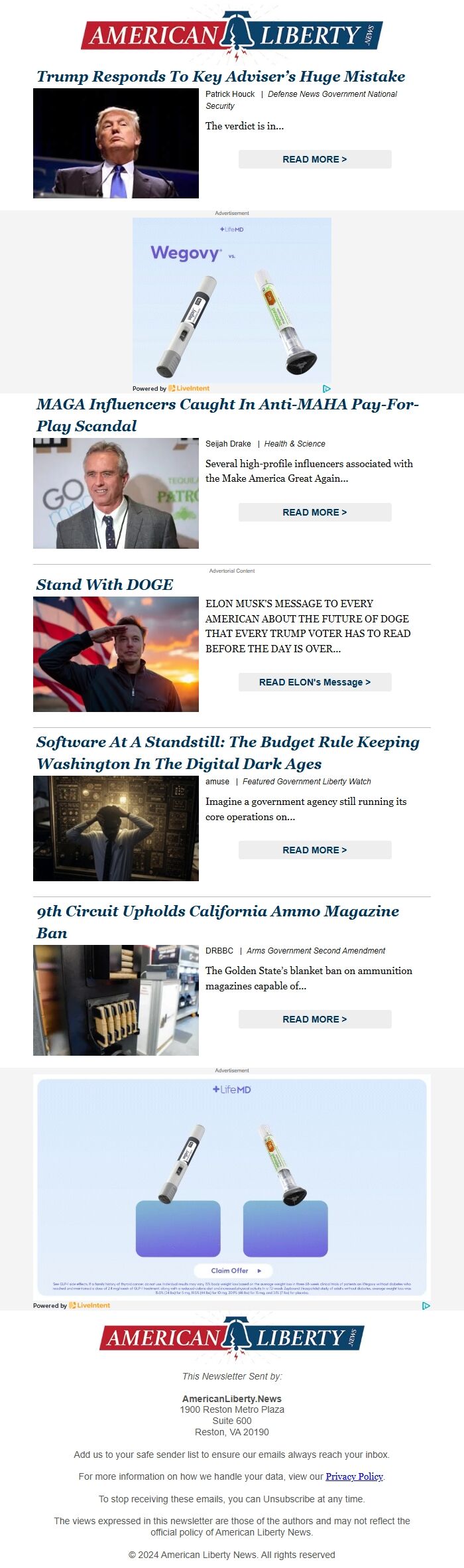Open READ MORE for the Software At A Standstill article
This screenshot has width=464, height=1568.
pos(315,850)
